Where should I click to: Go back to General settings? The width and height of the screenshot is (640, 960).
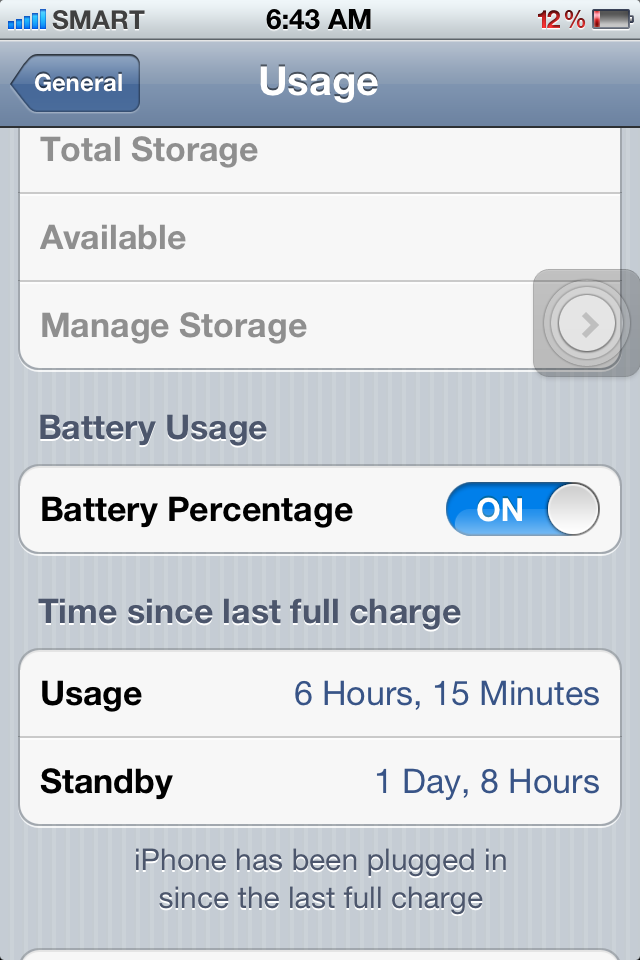(76, 84)
